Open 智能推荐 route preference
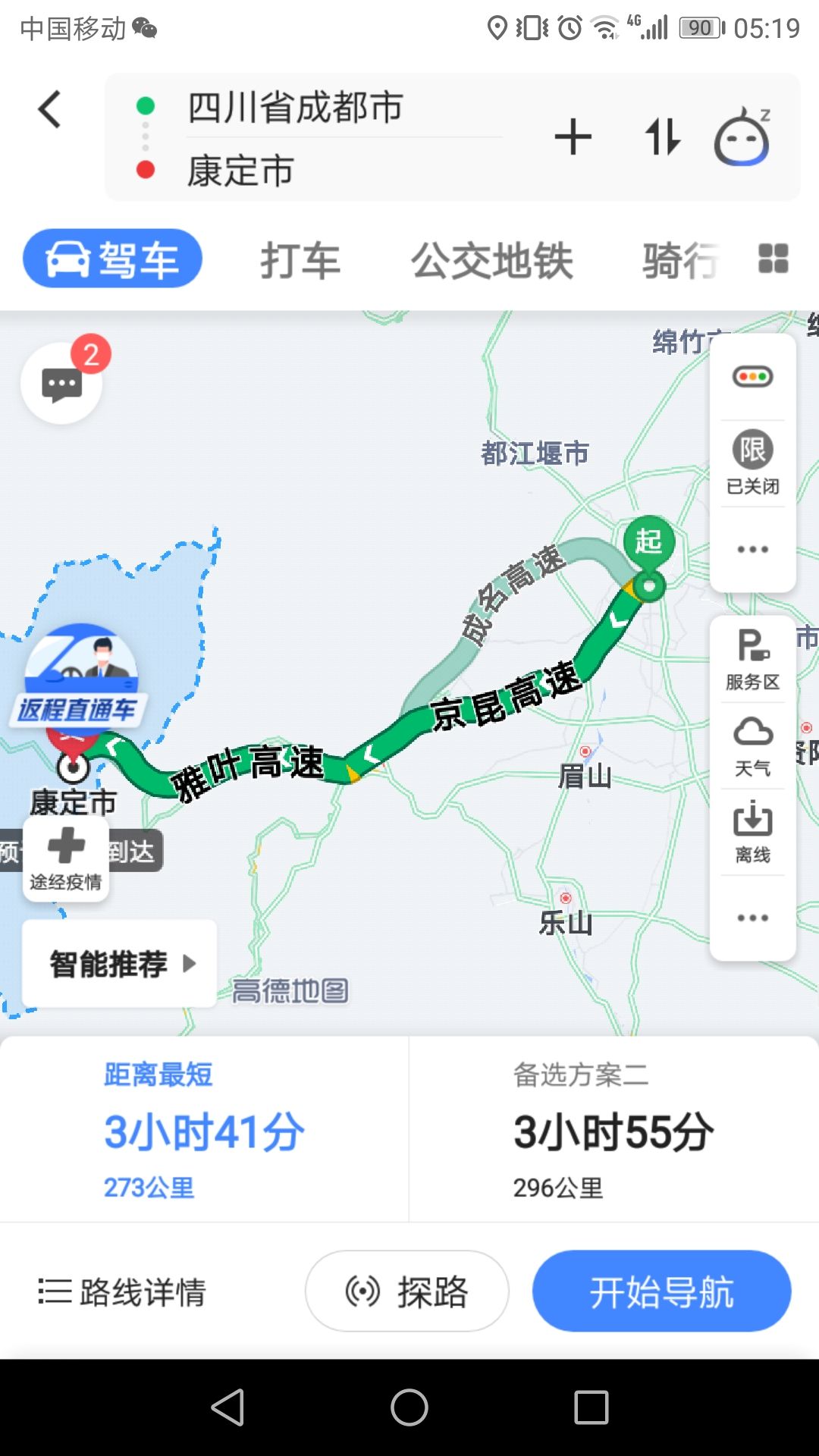Image resolution: width=819 pixels, height=1456 pixels. (120, 964)
